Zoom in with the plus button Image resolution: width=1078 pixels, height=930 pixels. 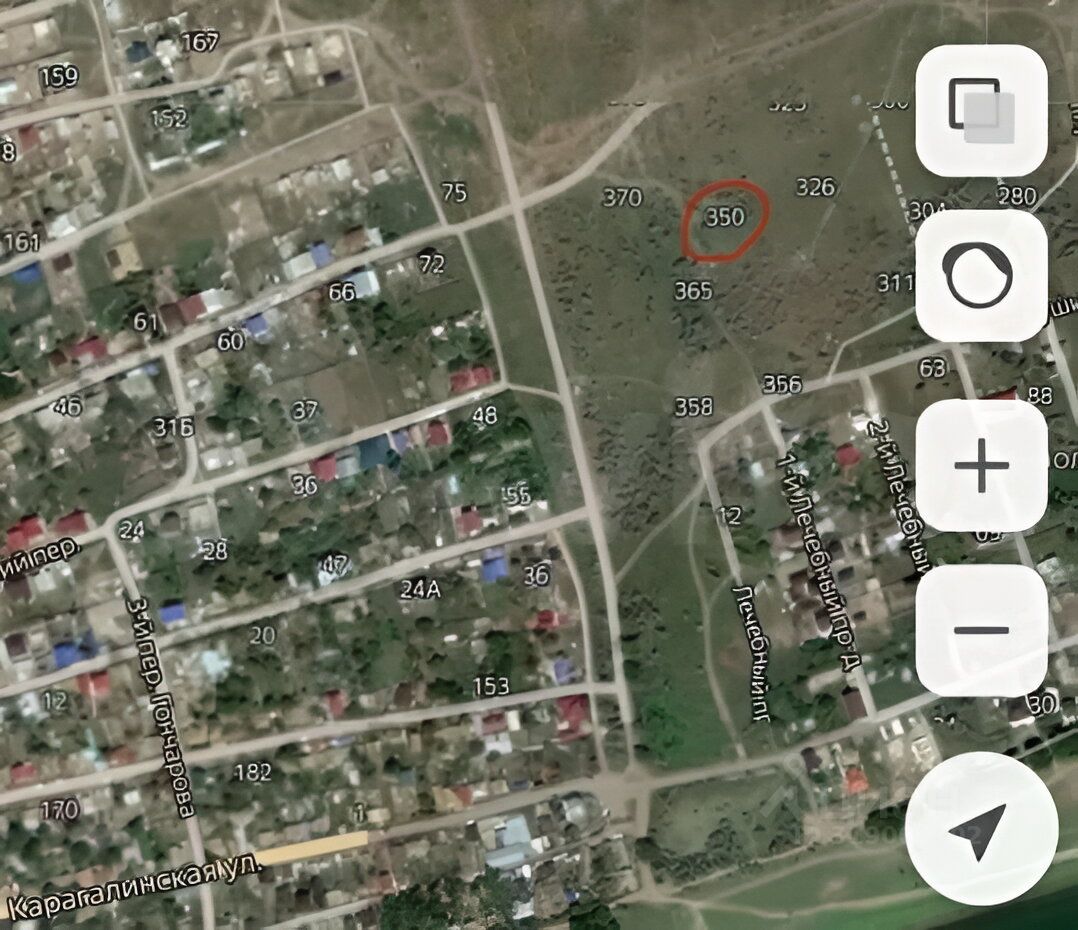[x=981, y=467]
